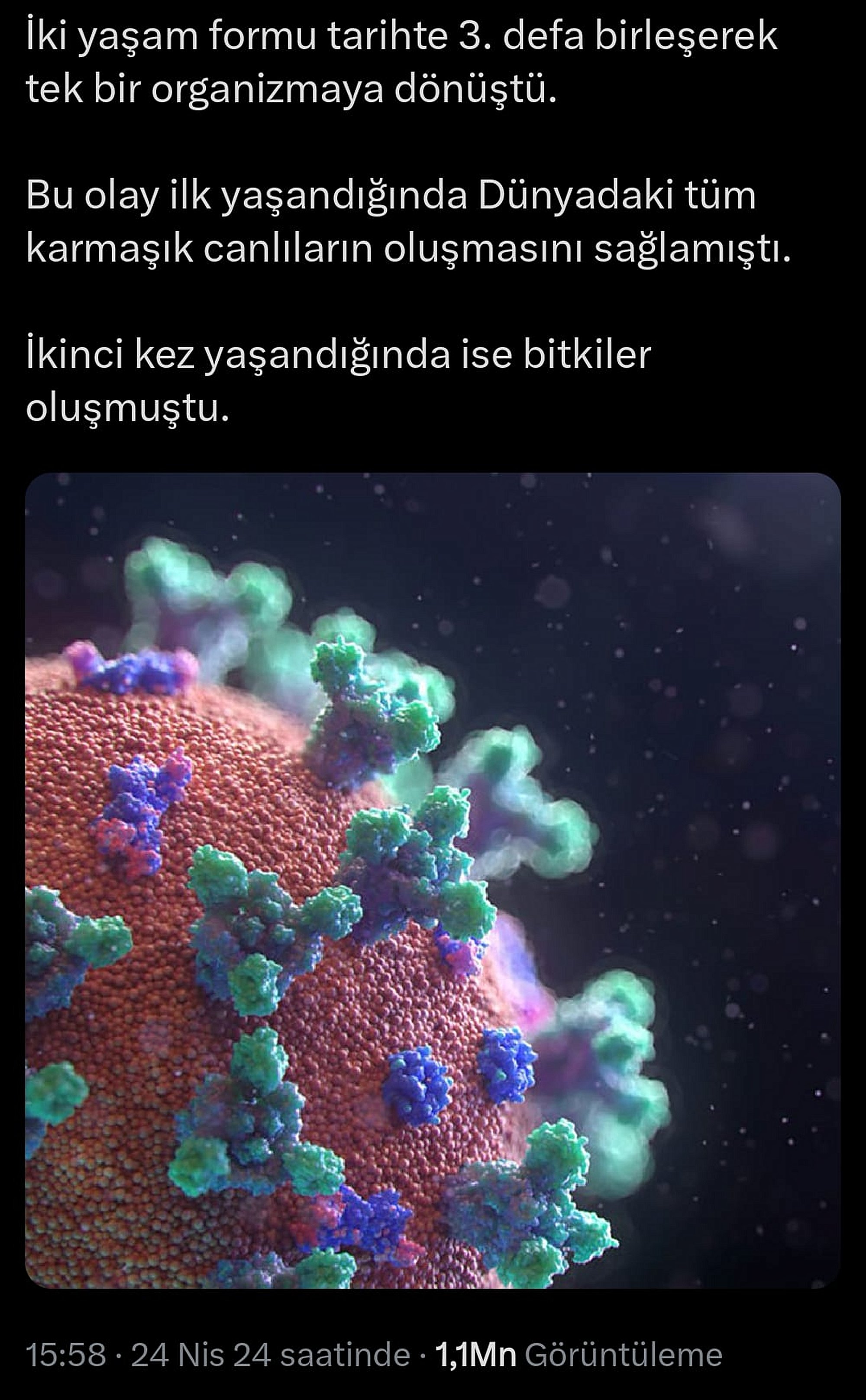Open the 1,1Mn Görüntüleme views info

pos(578,1356)
